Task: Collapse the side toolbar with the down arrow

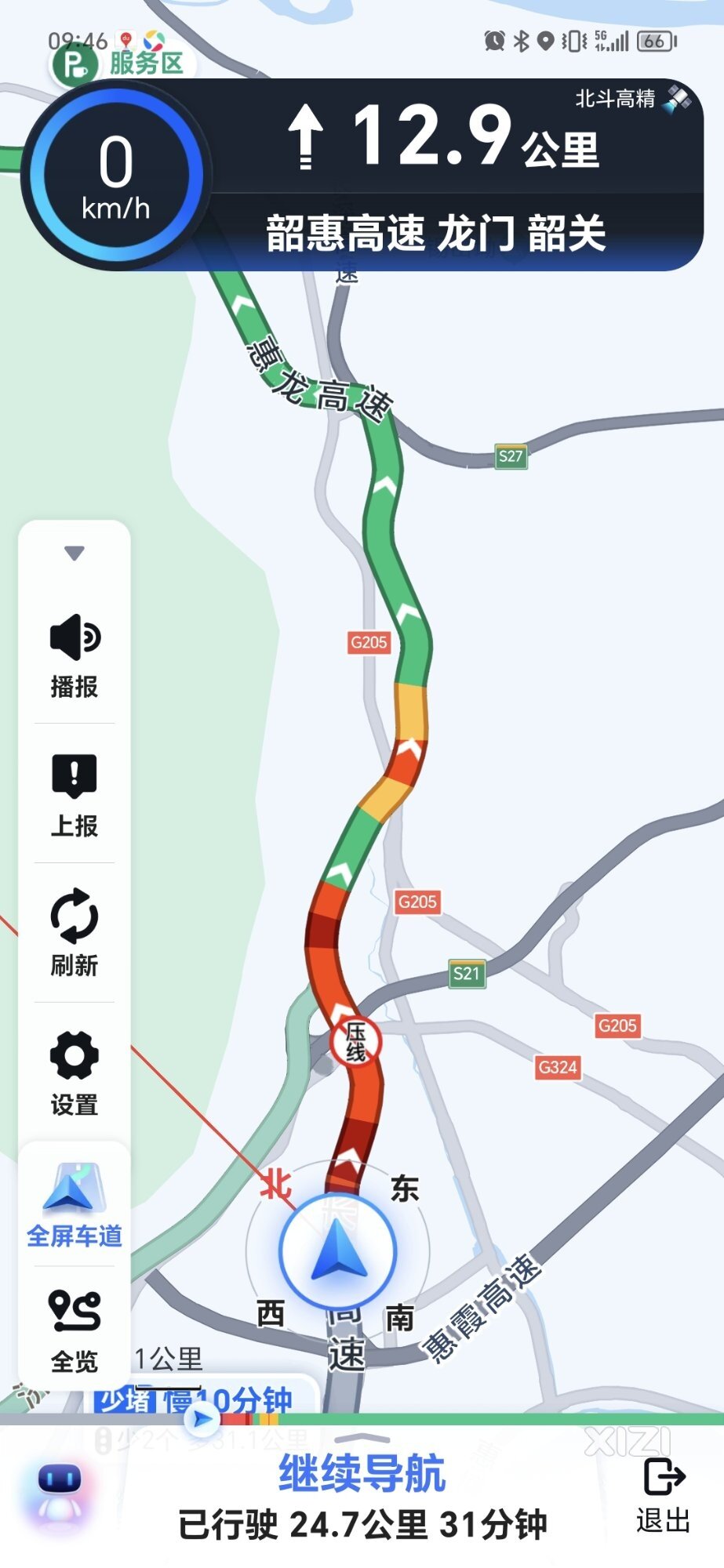Action: click(74, 554)
